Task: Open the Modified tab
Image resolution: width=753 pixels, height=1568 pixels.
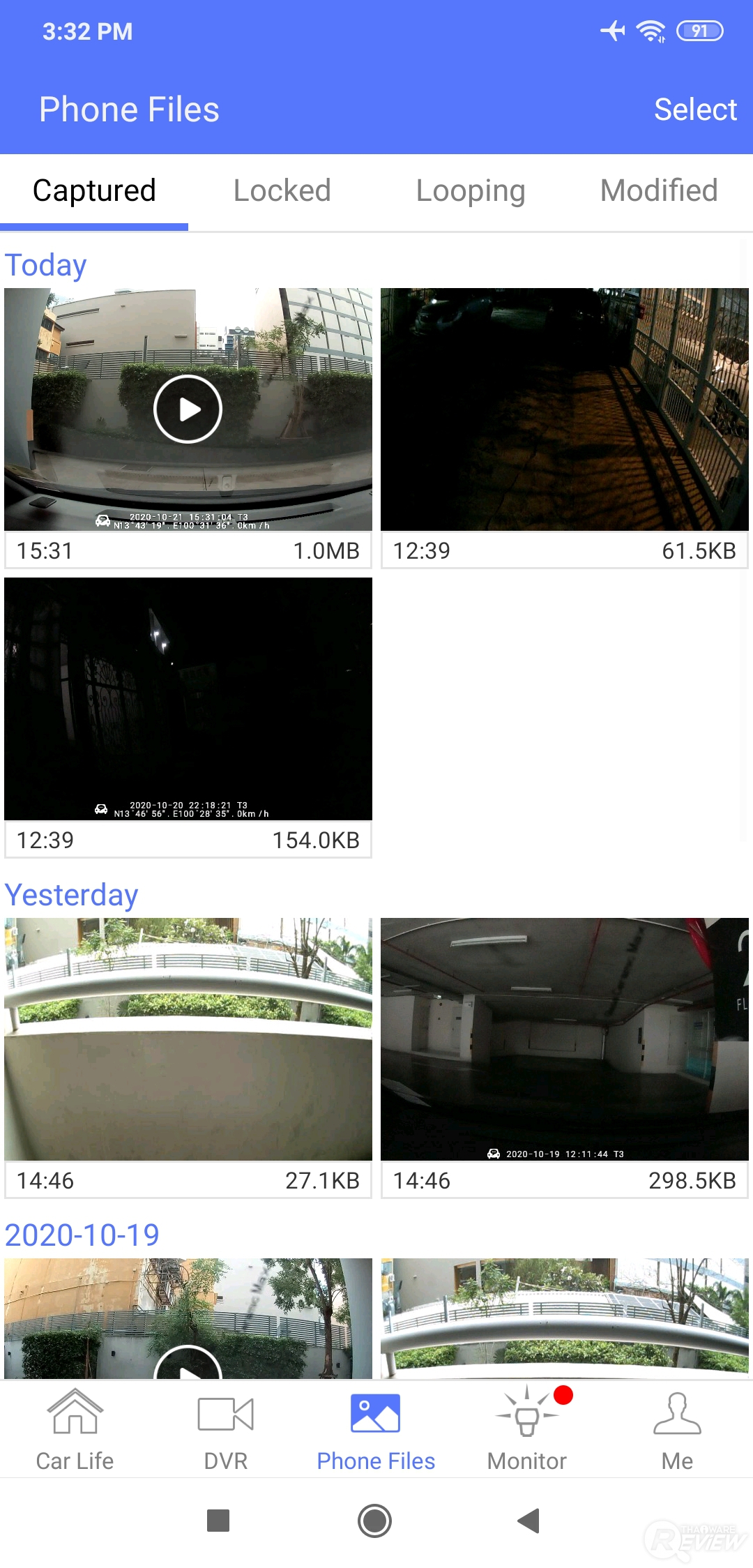Action: coord(658,191)
